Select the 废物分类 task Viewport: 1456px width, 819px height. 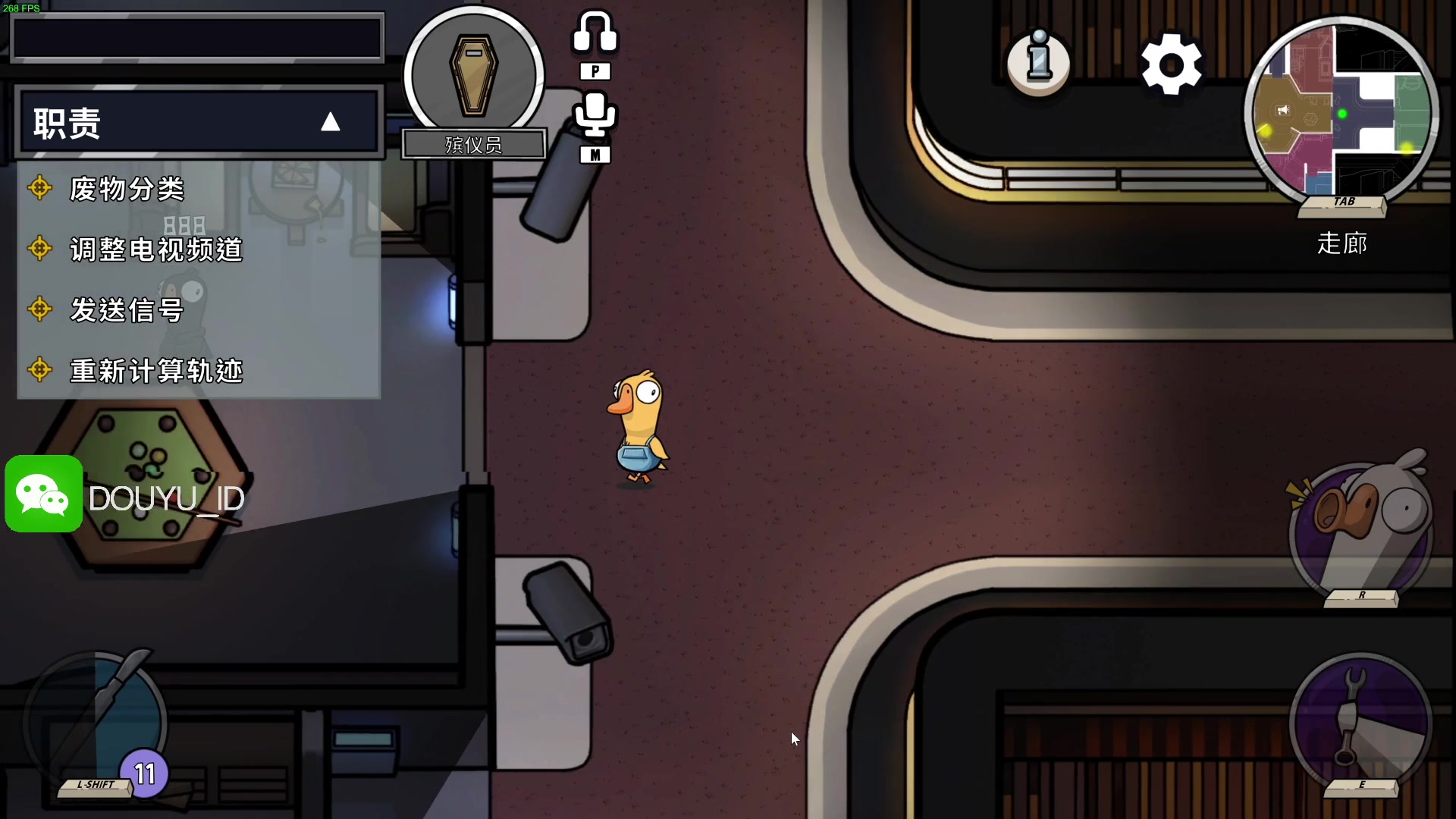127,189
